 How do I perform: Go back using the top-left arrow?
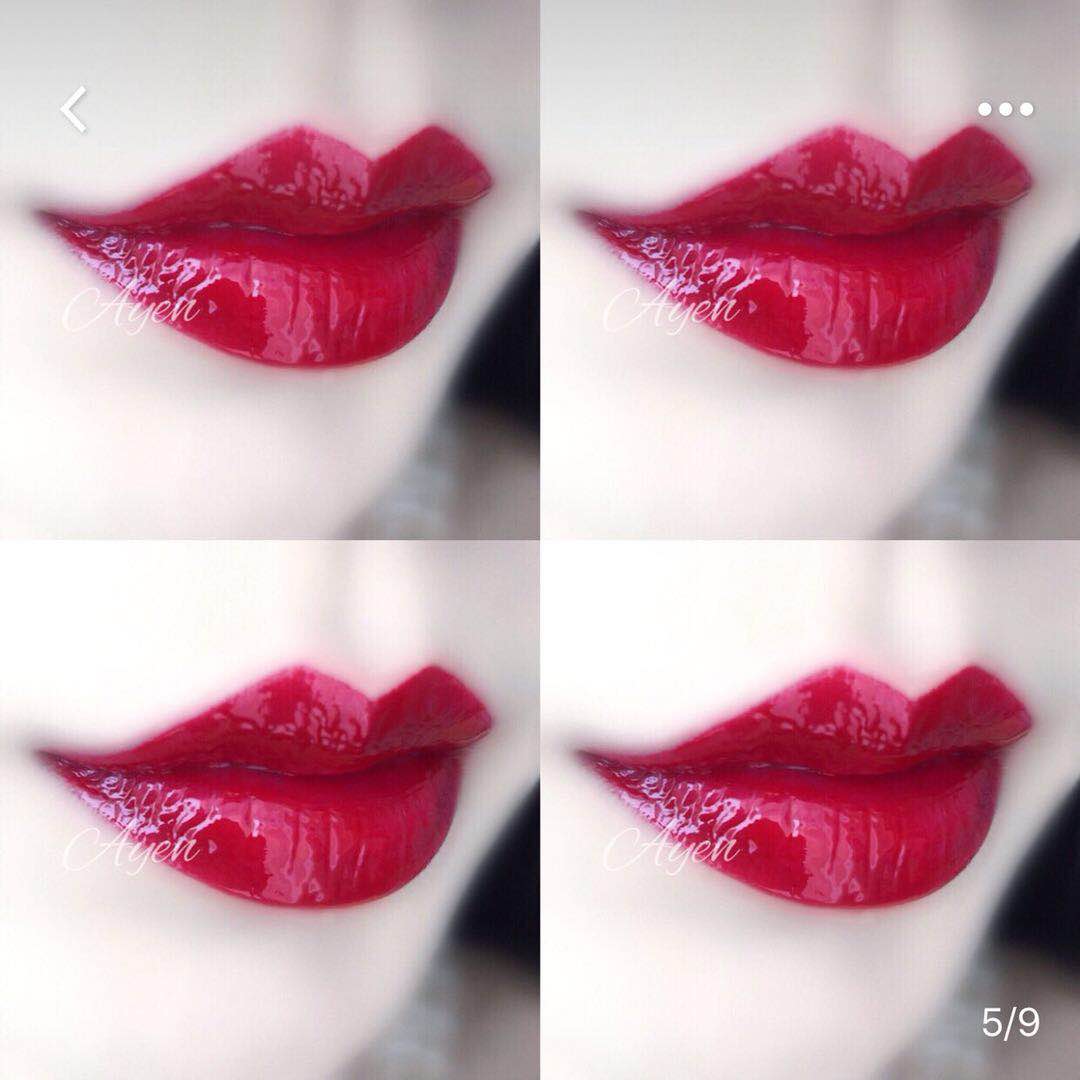75,109
